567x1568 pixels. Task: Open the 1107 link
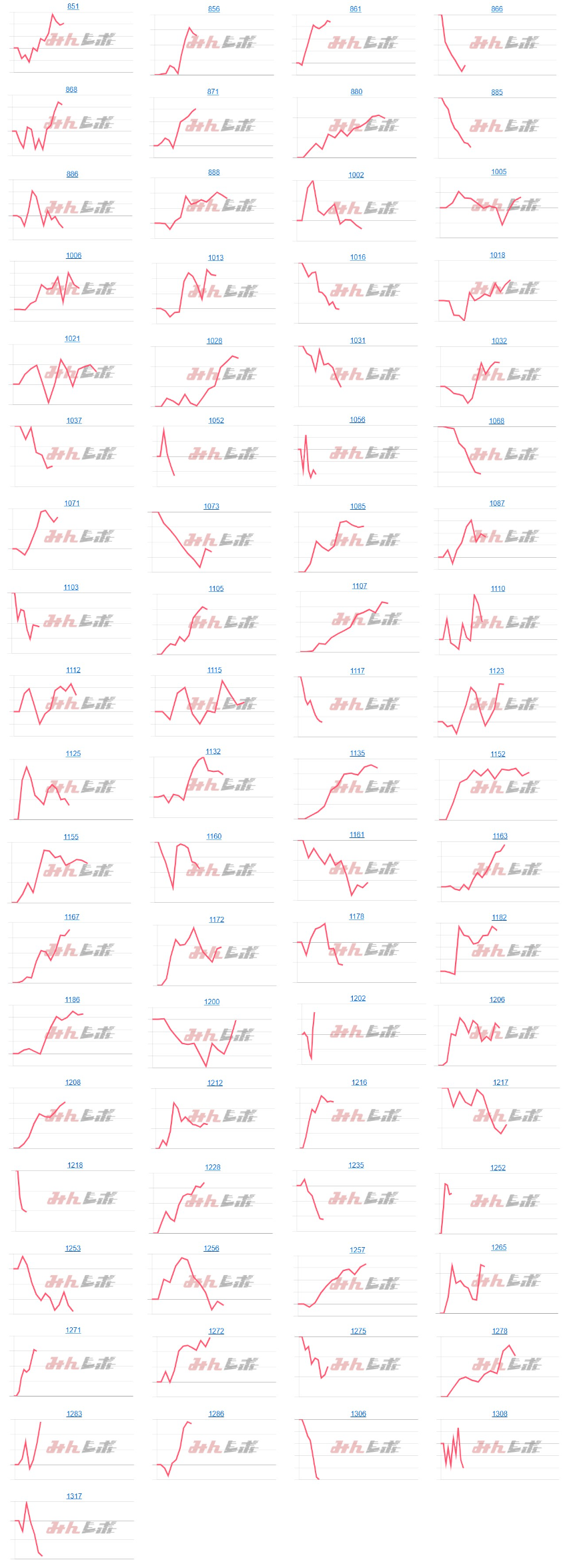(x=360, y=586)
